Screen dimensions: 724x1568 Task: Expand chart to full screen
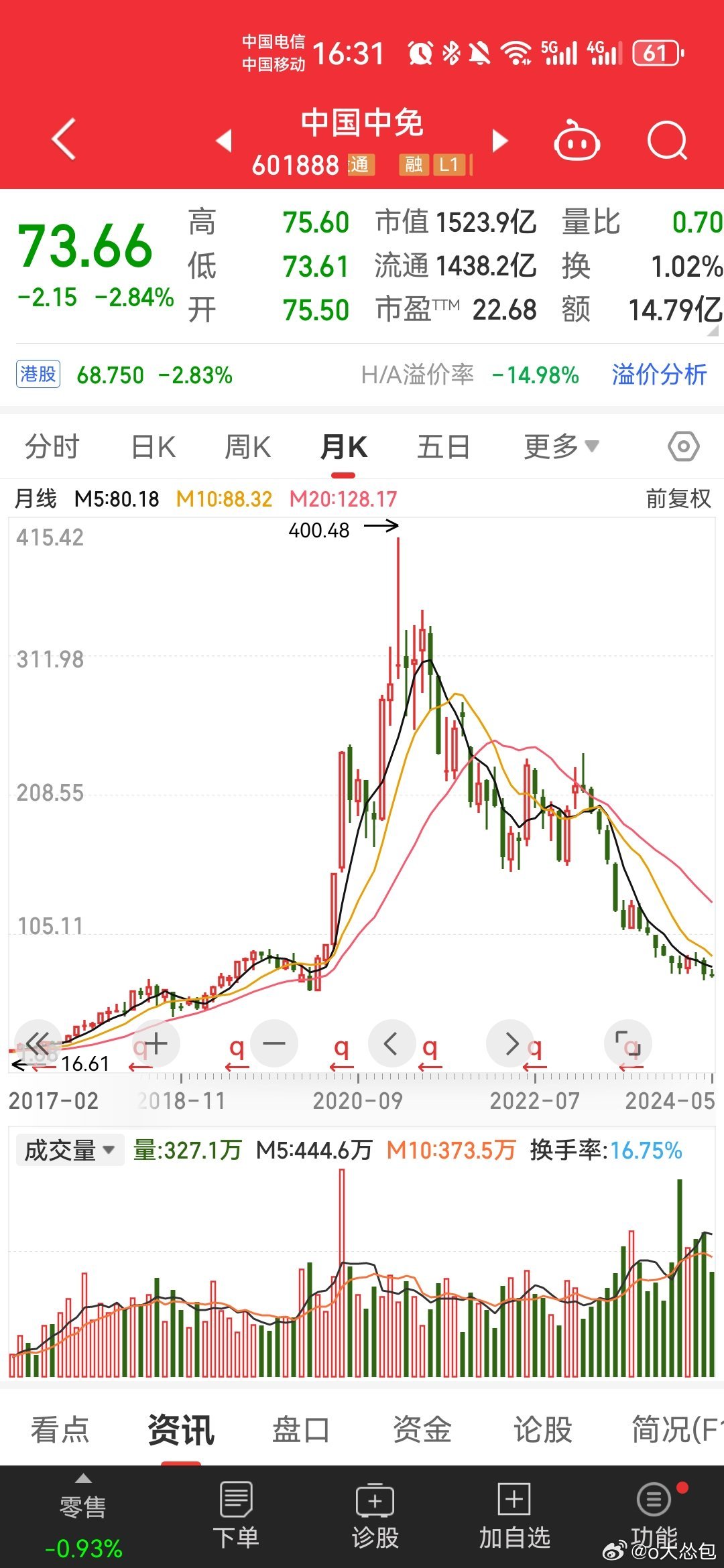(628, 1043)
